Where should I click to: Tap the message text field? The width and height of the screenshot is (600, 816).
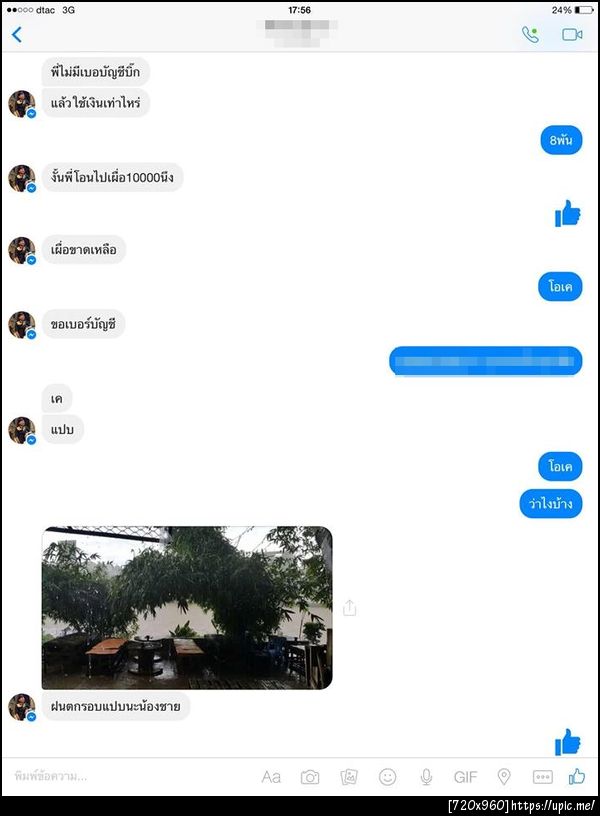pos(120,776)
